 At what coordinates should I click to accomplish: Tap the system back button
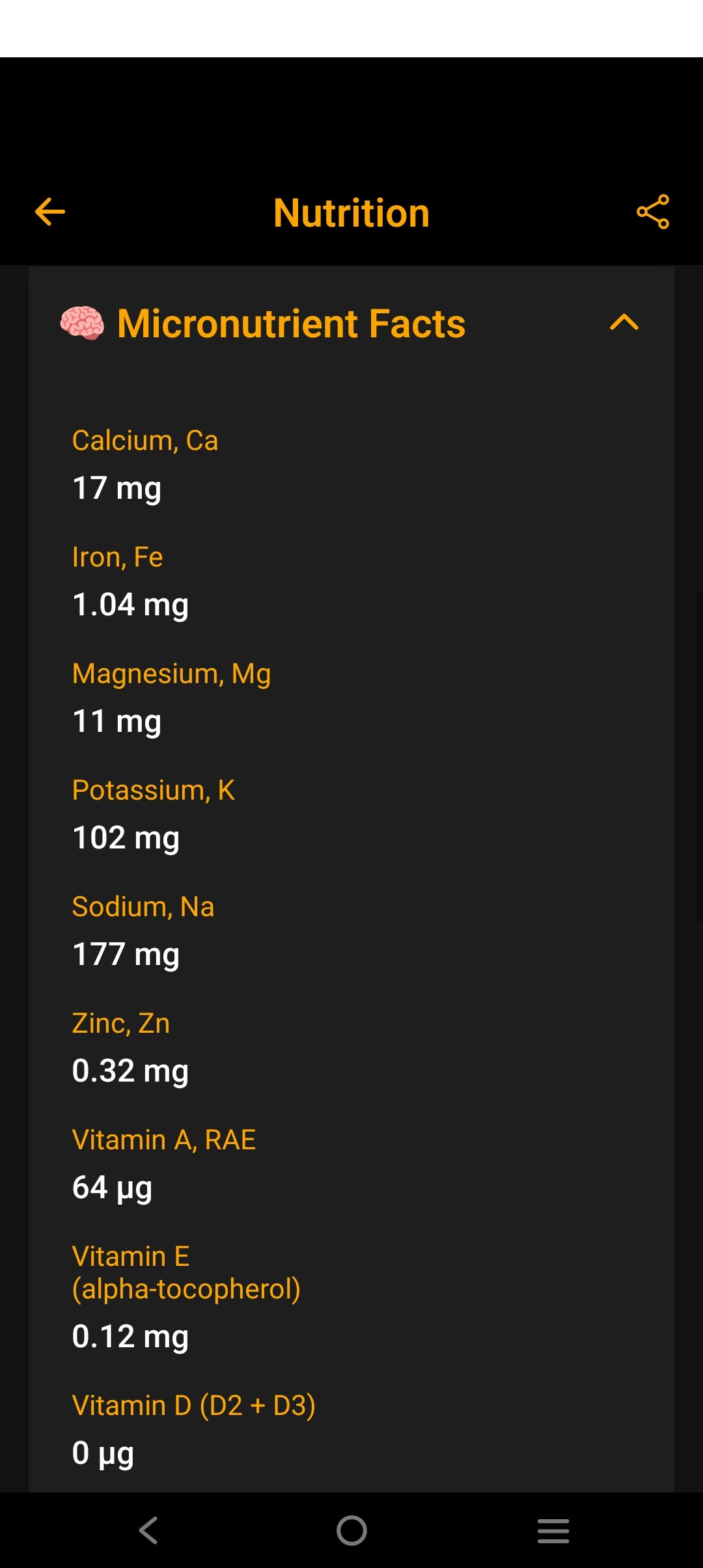click(149, 1530)
